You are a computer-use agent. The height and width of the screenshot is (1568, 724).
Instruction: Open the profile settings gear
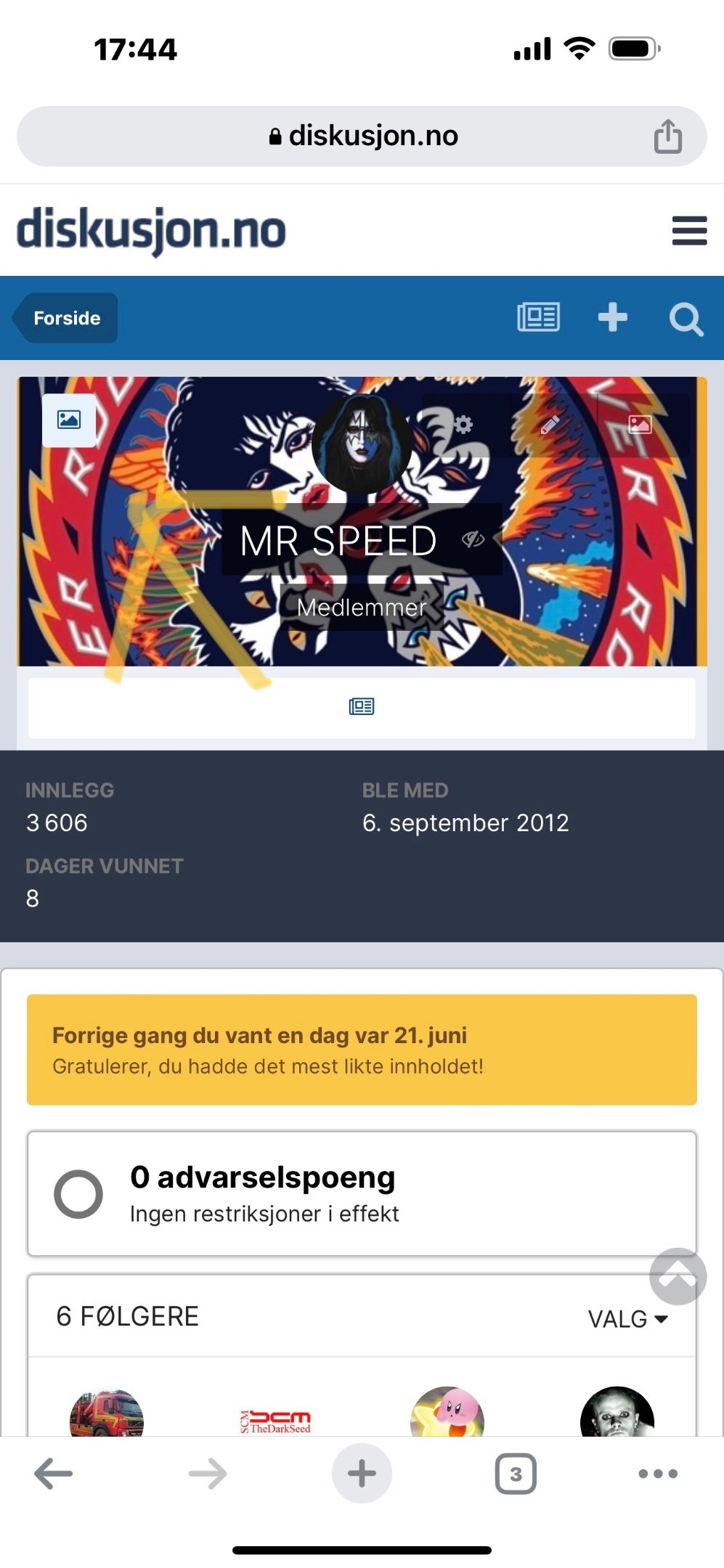click(463, 425)
